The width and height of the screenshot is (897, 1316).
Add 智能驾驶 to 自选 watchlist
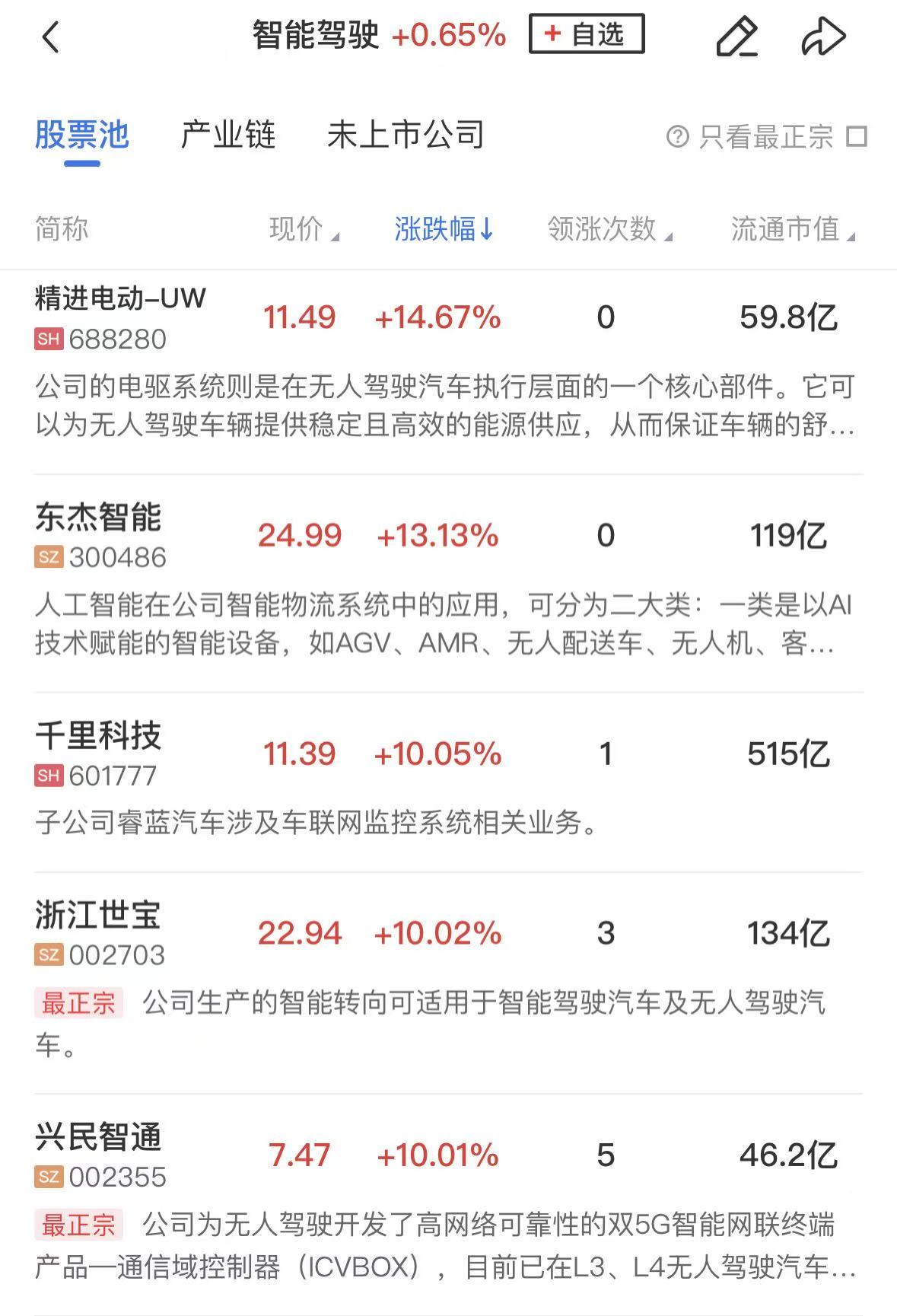587,34
